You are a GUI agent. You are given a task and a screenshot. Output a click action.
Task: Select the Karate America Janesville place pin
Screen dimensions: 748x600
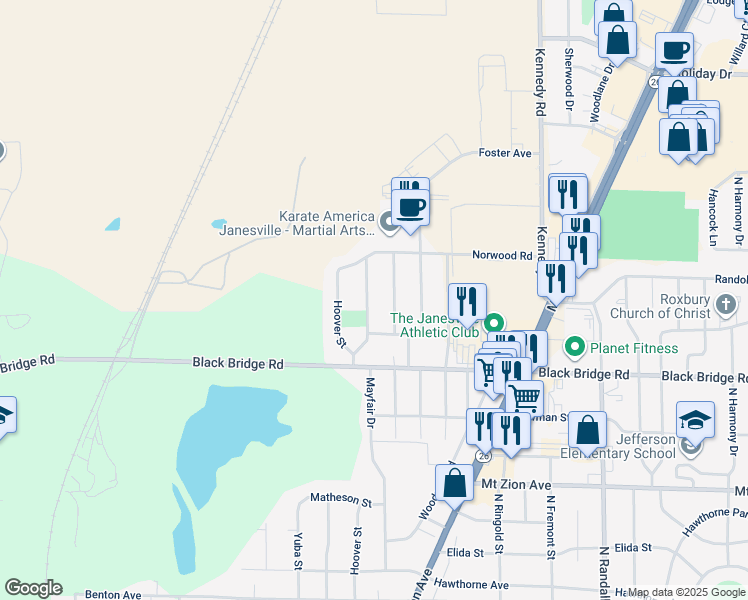[388, 223]
